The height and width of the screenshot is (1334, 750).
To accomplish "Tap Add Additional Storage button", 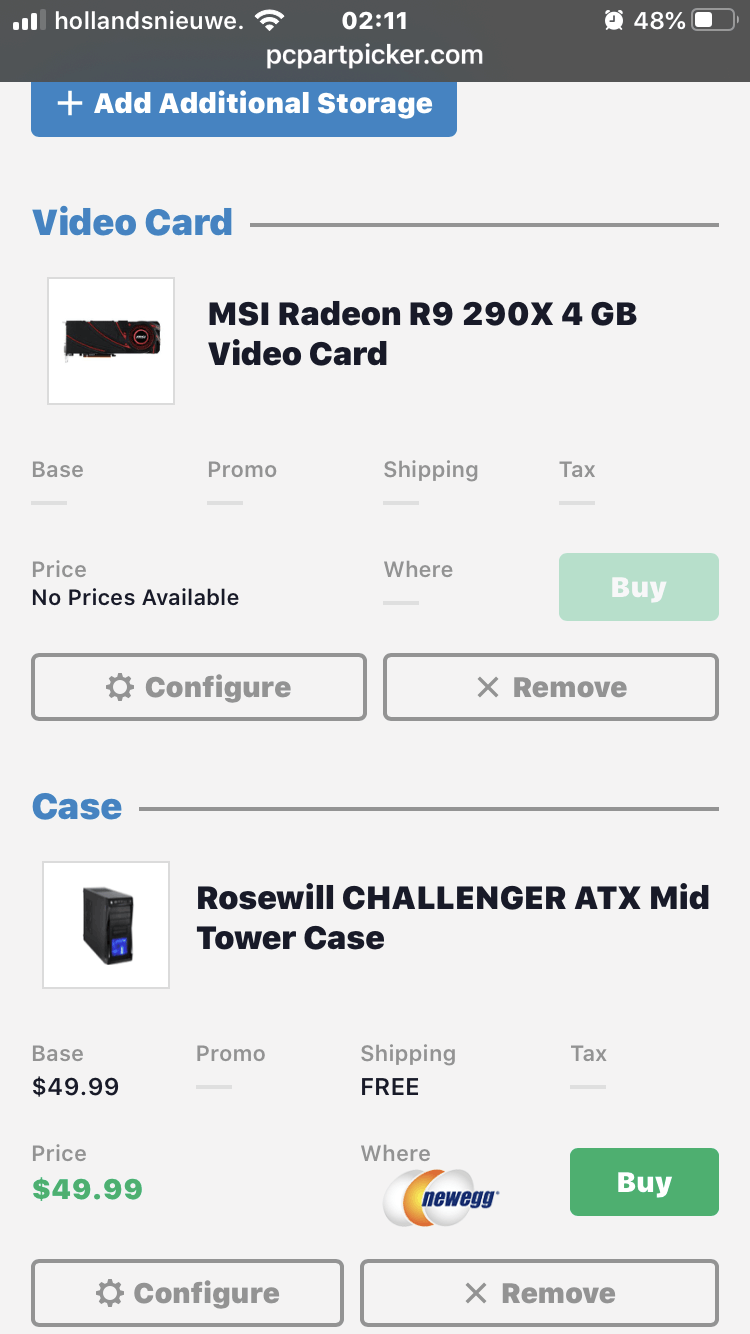I will pyautogui.click(x=244, y=104).
